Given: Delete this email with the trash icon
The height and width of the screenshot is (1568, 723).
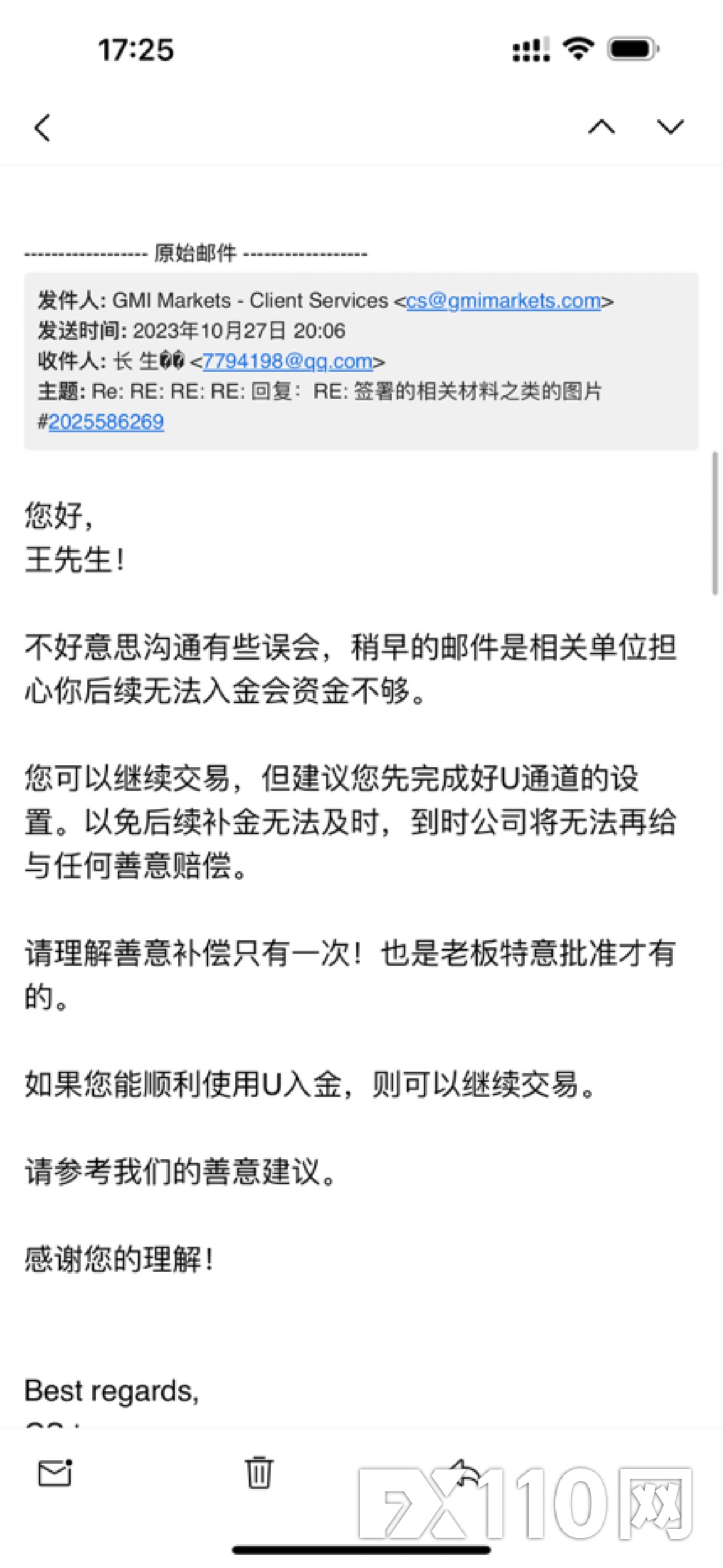Looking at the screenshot, I should tap(259, 1473).
